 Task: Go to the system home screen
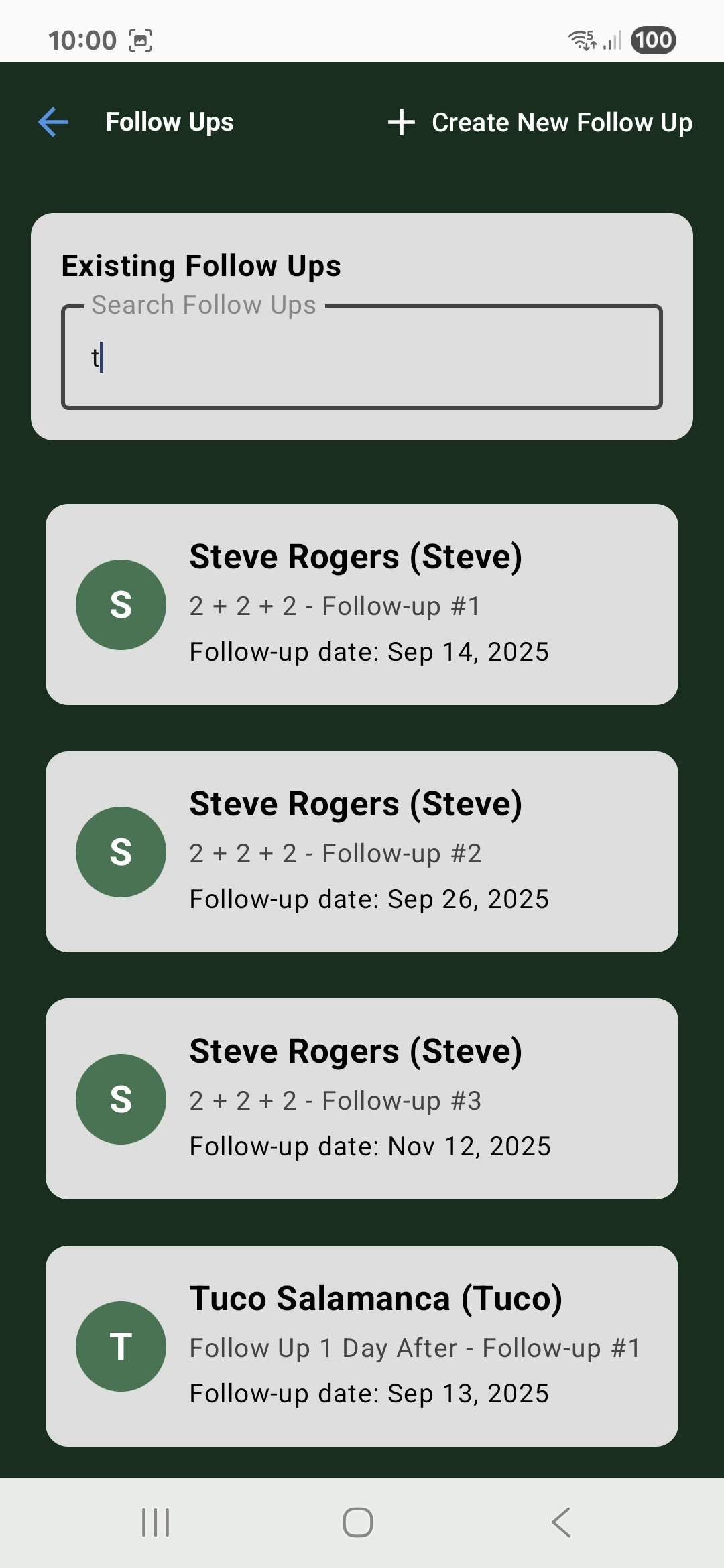358,1522
